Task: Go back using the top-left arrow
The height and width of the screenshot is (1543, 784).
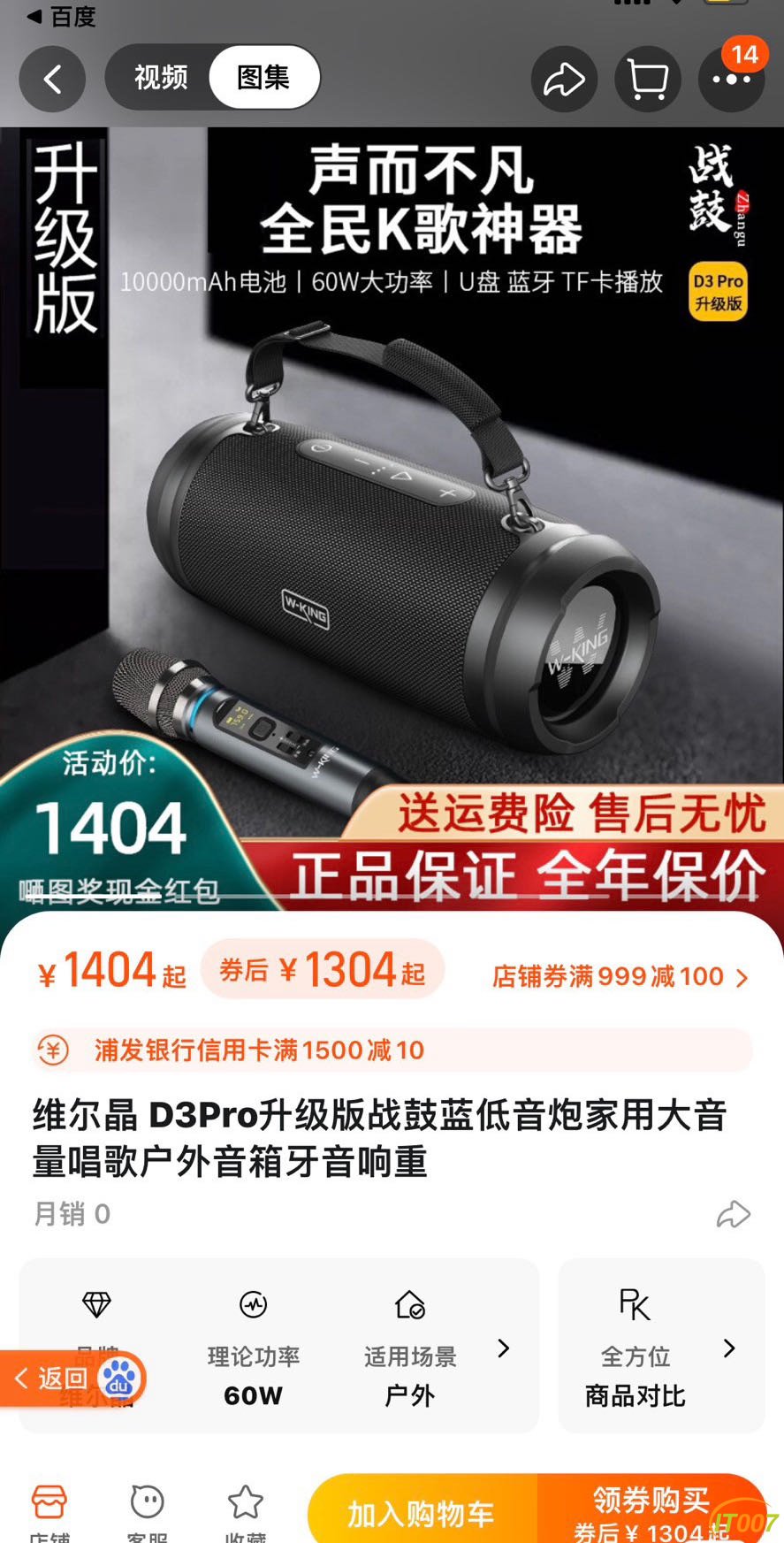Action: (52, 79)
